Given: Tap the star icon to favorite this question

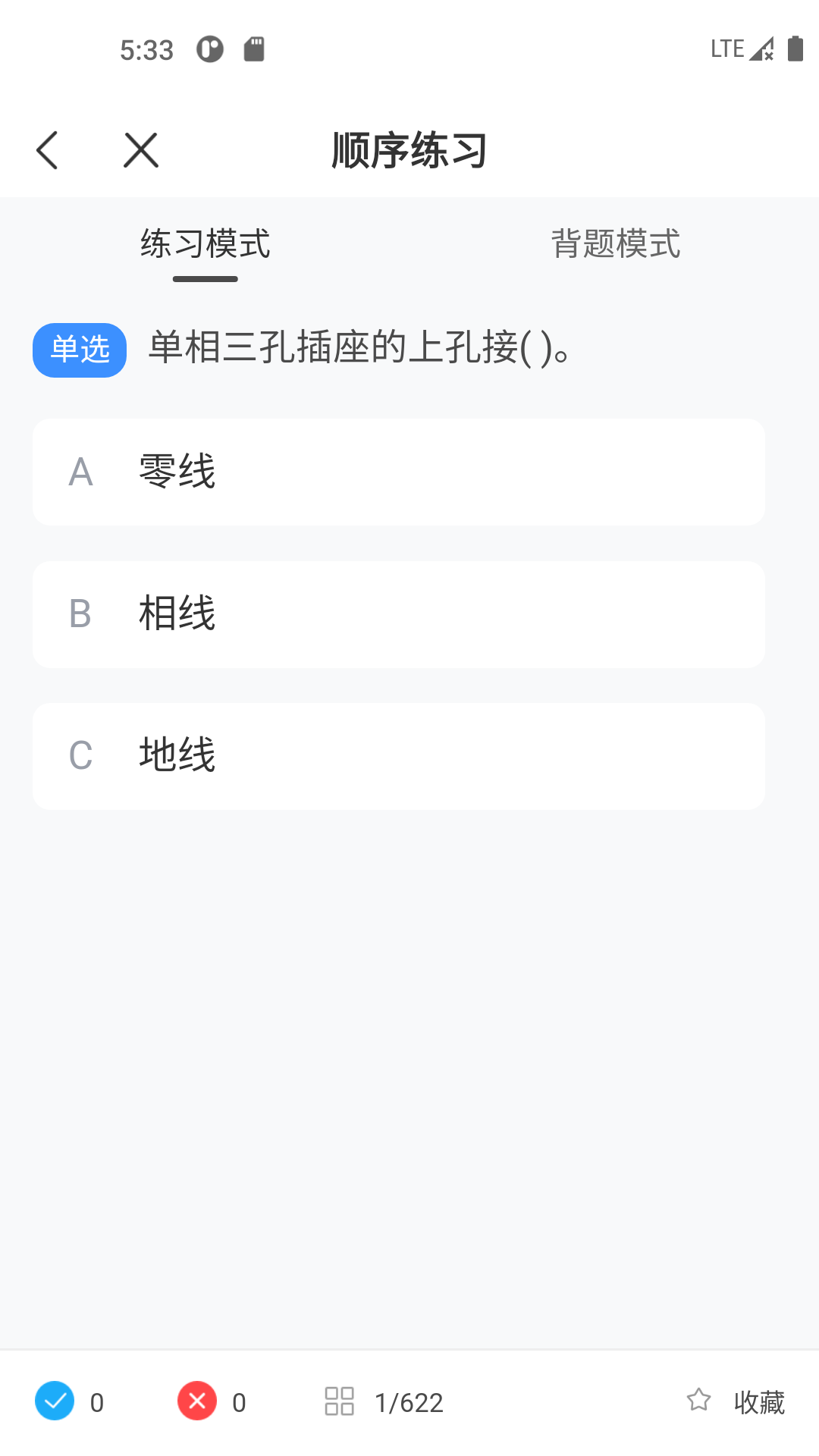Looking at the screenshot, I should [x=698, y=1401].
